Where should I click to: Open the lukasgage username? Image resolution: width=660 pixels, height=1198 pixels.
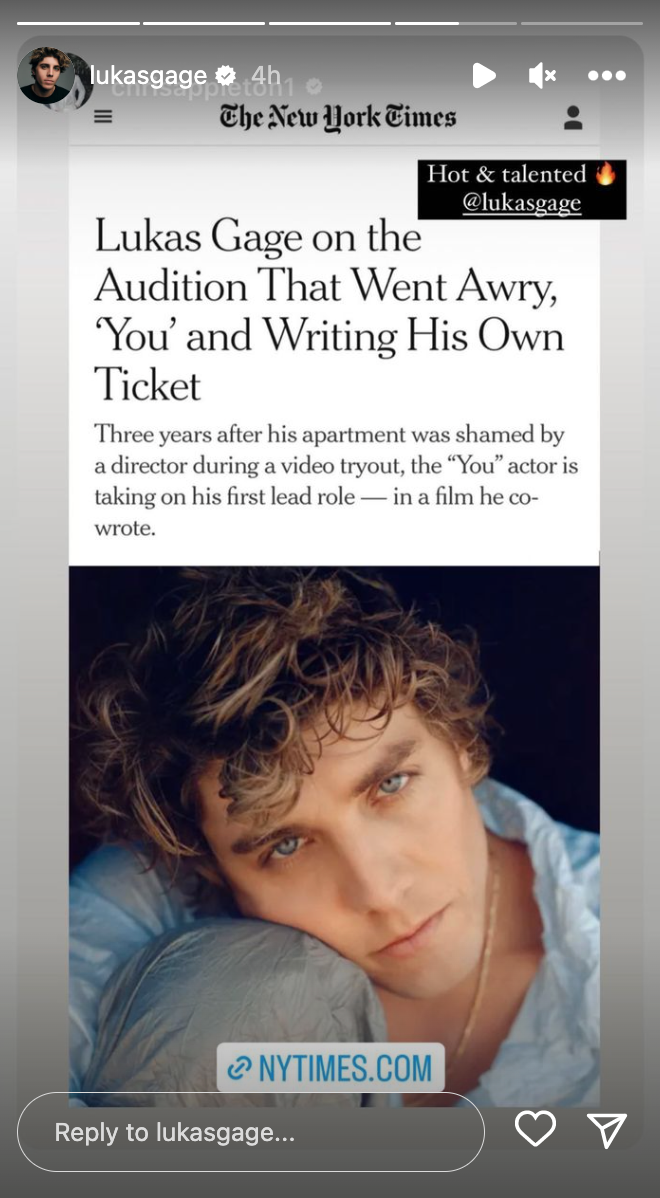pyautogui.click(x=148, y=76)
